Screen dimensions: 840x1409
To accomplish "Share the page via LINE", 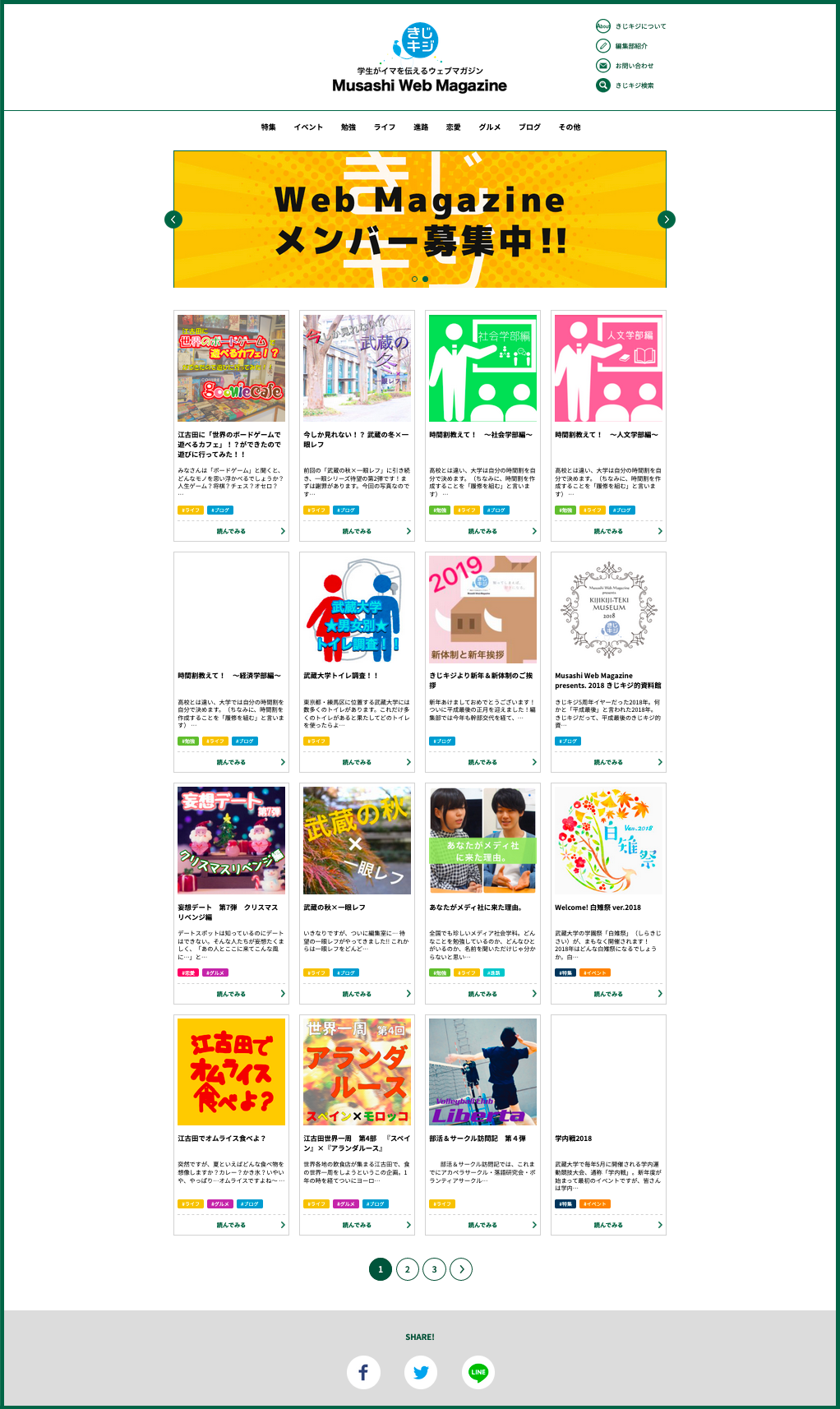I will [478, 1372].
